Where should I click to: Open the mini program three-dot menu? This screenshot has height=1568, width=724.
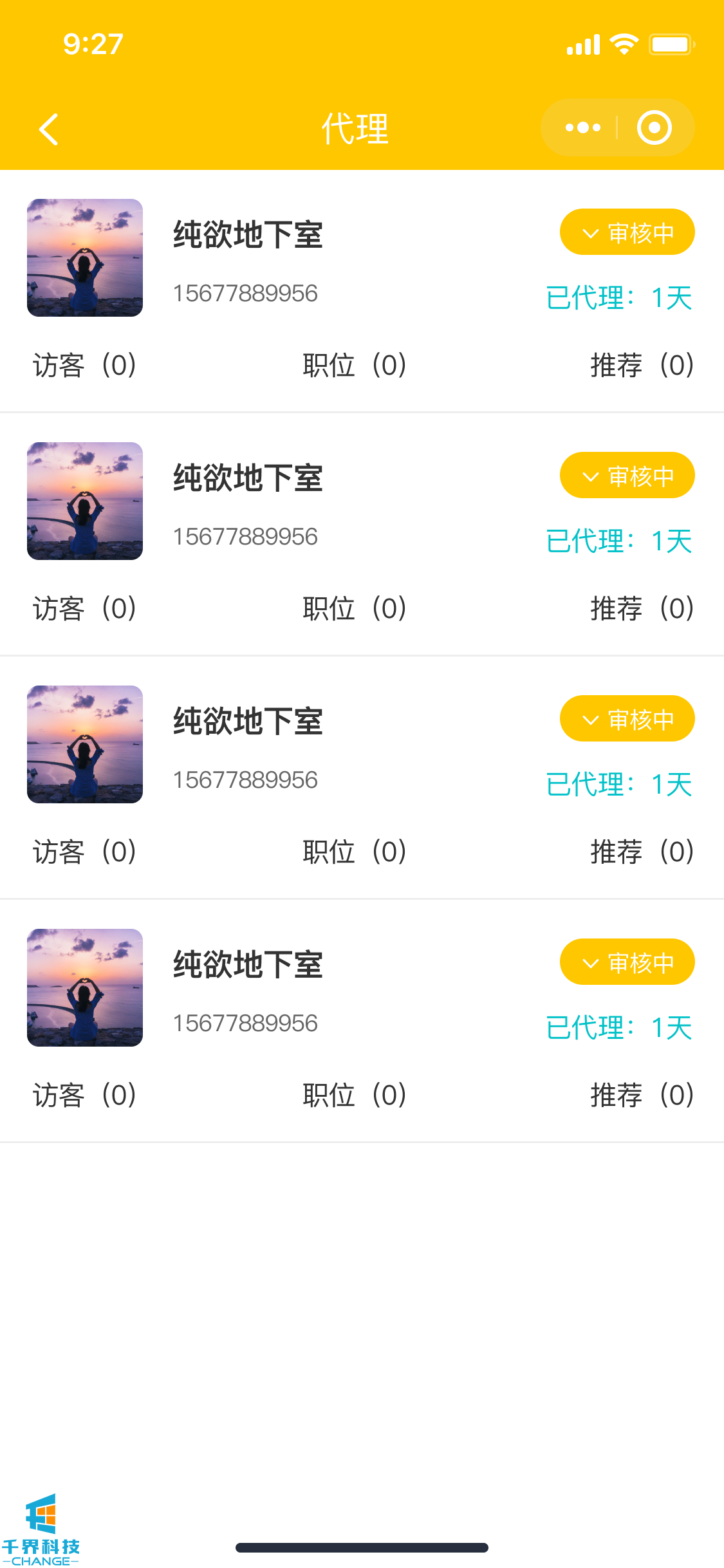[x=582, y=128]
